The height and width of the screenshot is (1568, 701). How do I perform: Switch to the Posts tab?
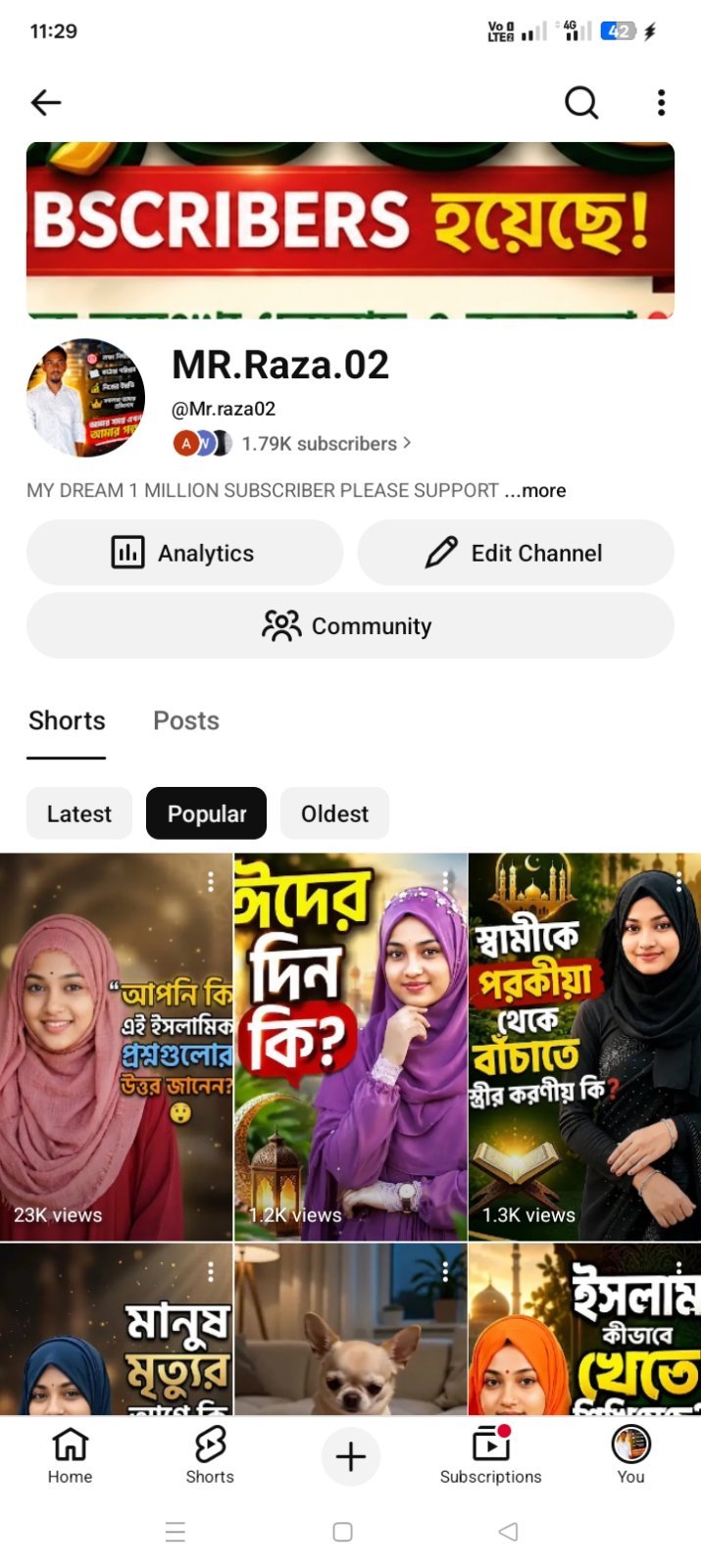coord(186,720)
